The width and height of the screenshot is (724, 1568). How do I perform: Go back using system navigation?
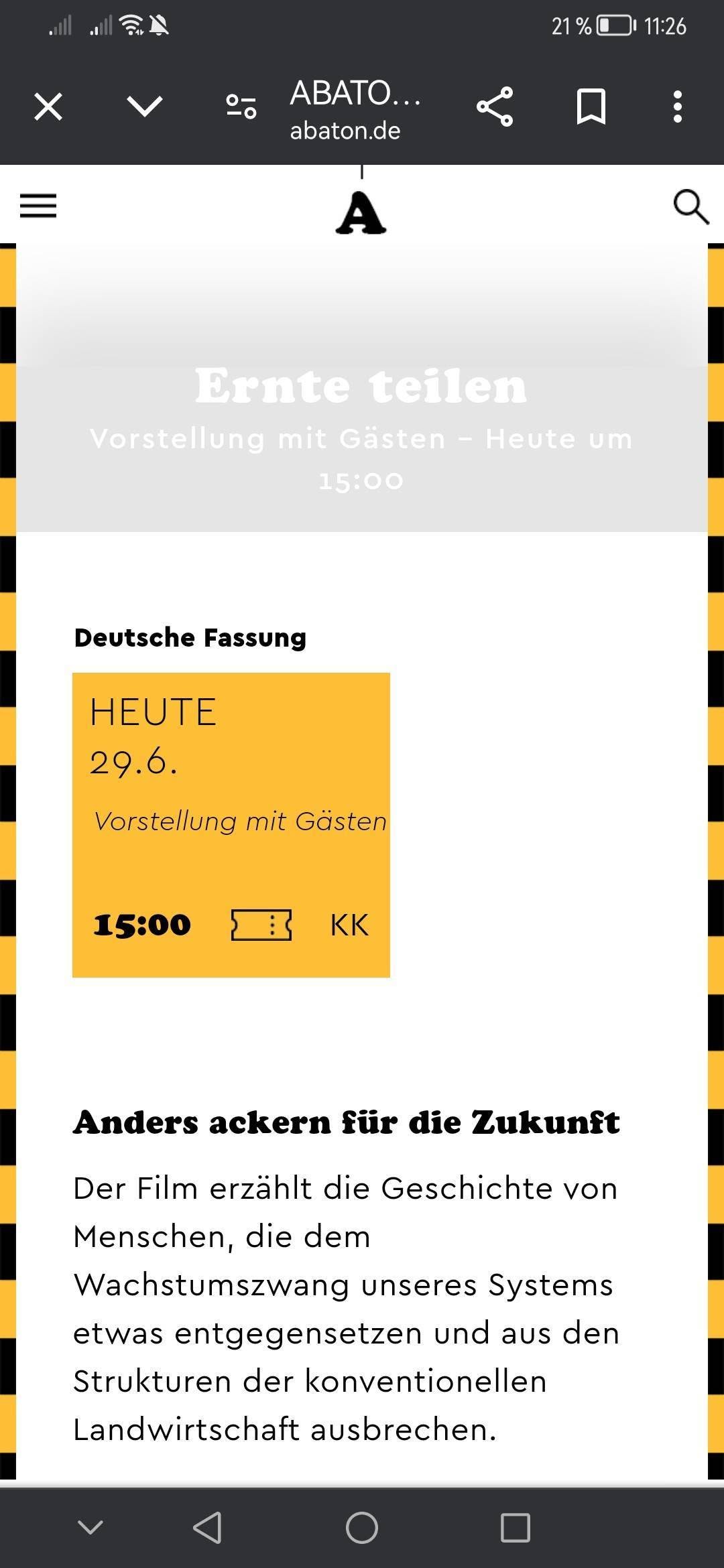click(207, 1527)
